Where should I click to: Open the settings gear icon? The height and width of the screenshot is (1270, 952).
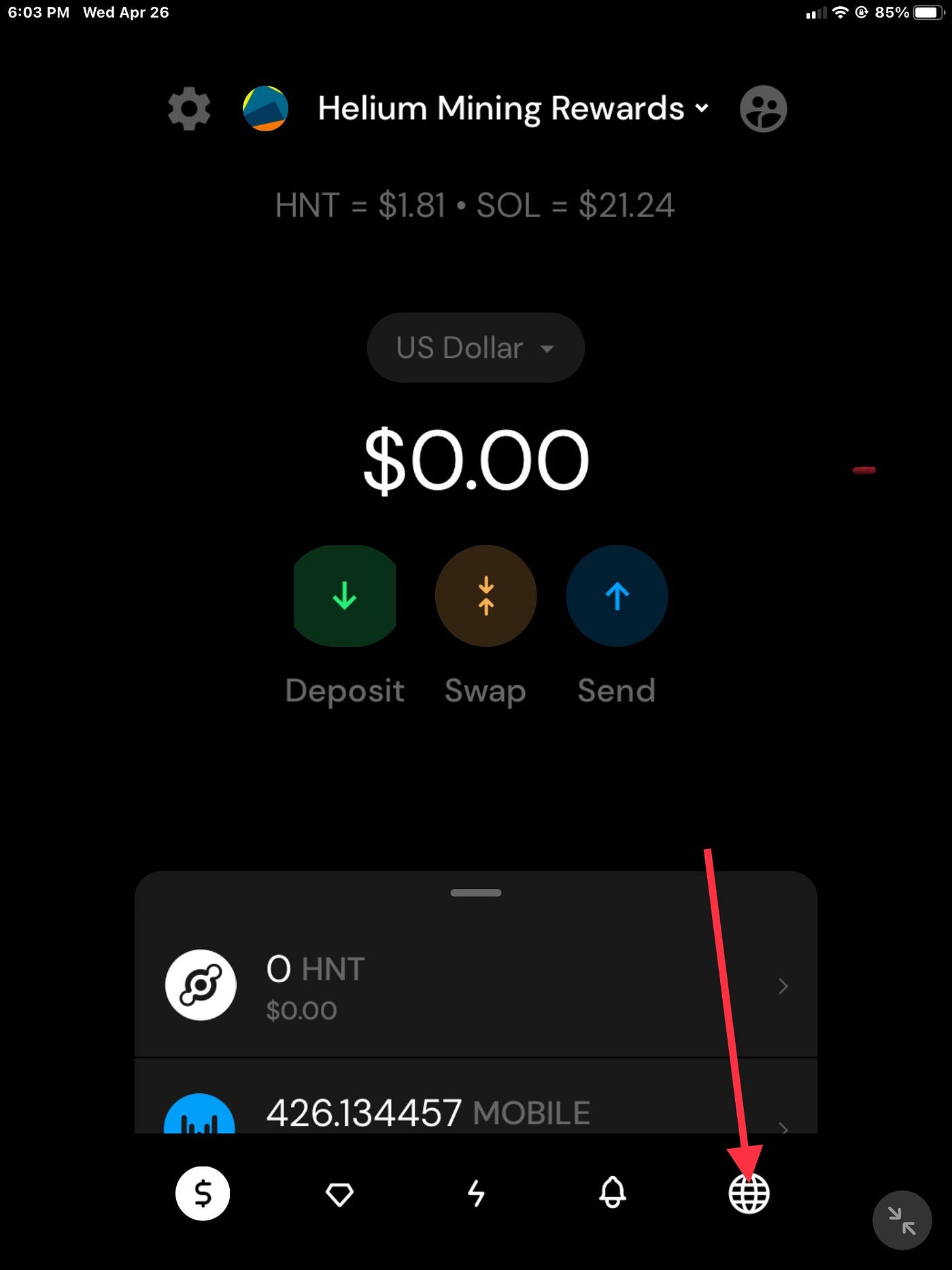pyautogui.click(x=188, y=108)
